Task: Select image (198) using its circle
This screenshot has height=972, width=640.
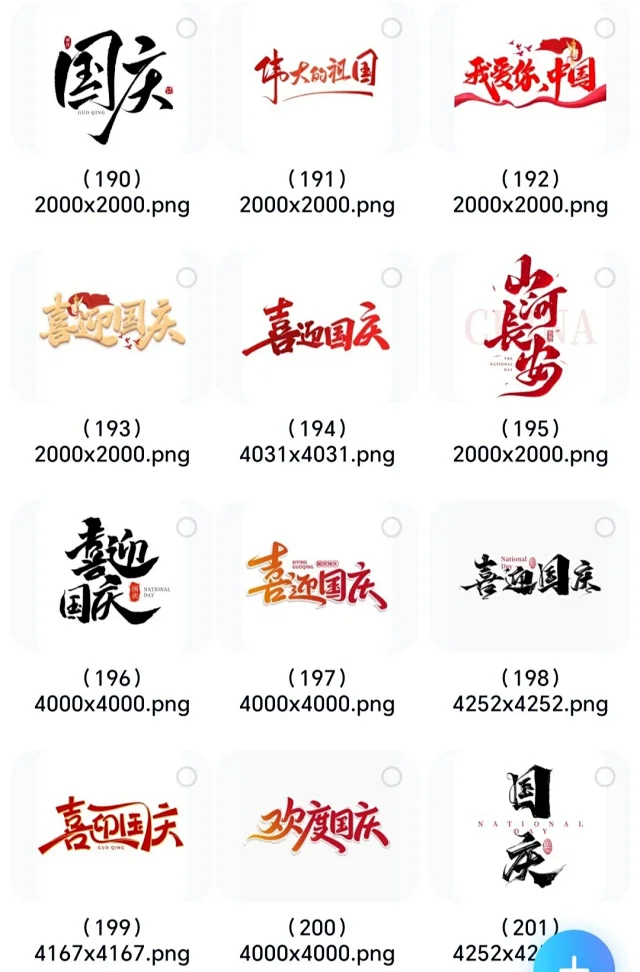Action: pyautogui.click(x=605, y=527)
